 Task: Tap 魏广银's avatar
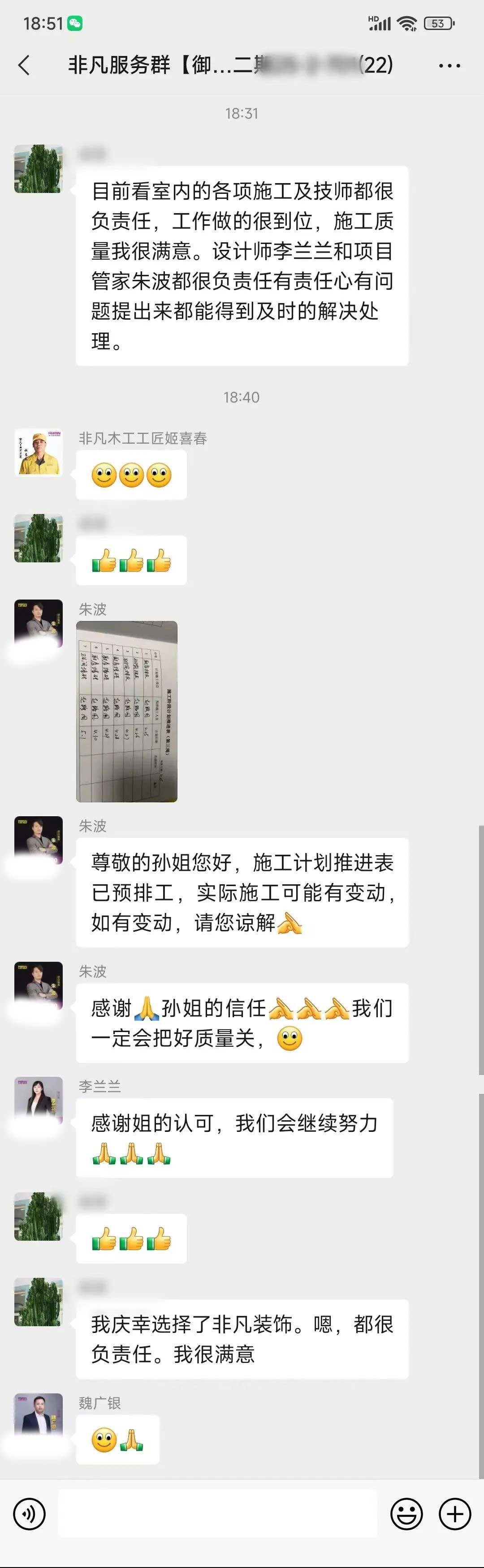coord(39,1417)
